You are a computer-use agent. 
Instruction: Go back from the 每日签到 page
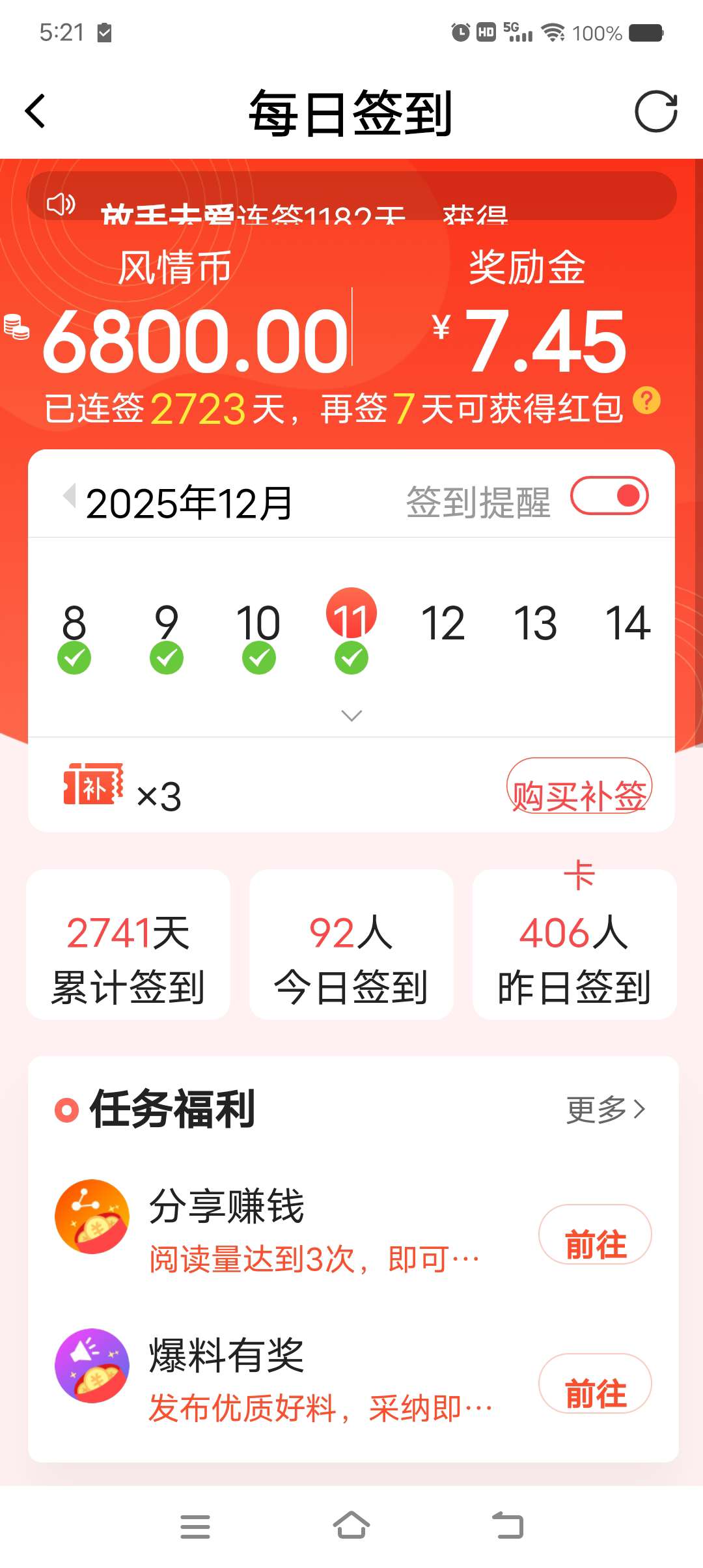36,111
